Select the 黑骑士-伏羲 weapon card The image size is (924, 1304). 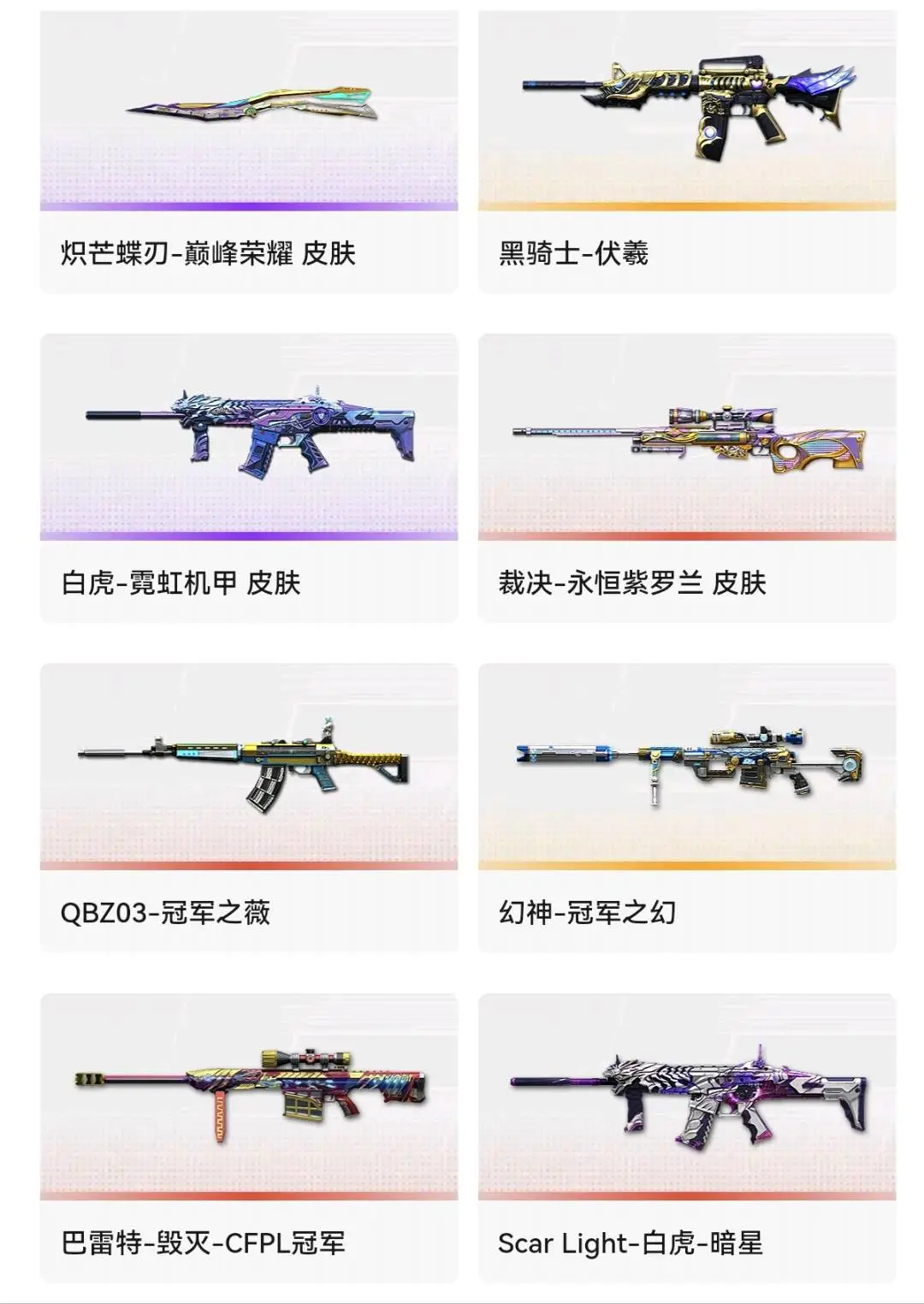tap(687, 151)
